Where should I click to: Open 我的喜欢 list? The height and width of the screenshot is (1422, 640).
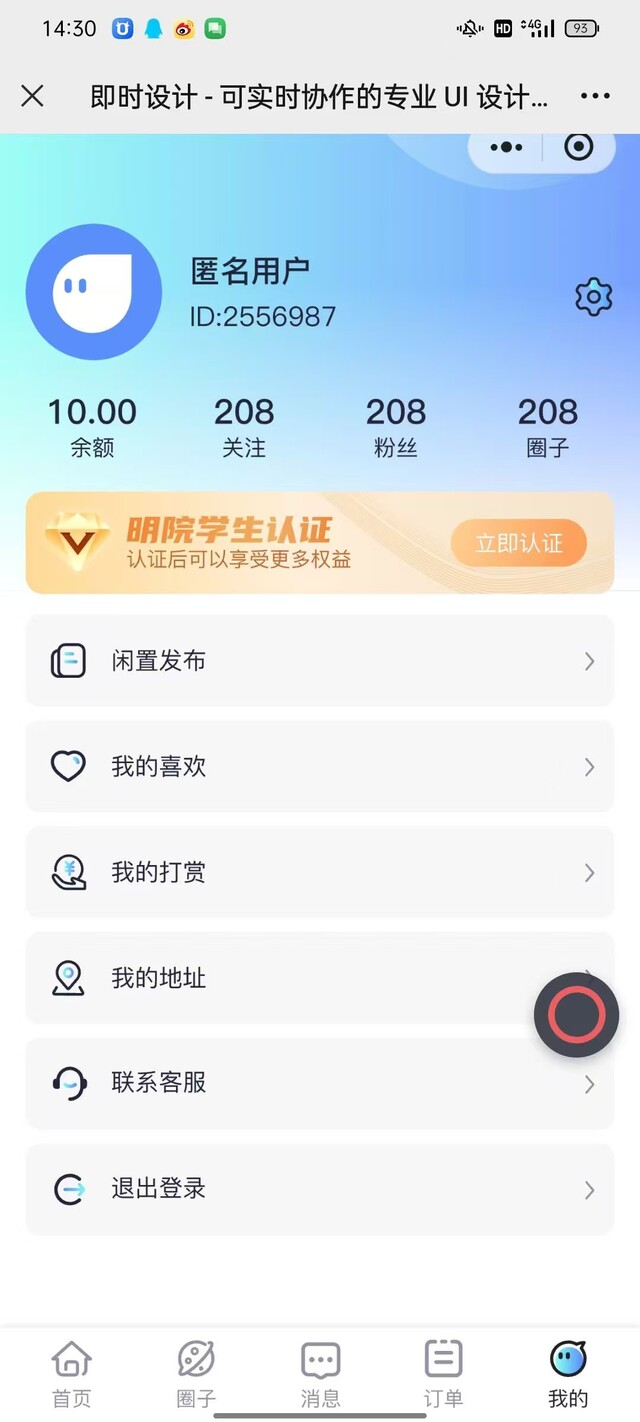tap(320, 767)
